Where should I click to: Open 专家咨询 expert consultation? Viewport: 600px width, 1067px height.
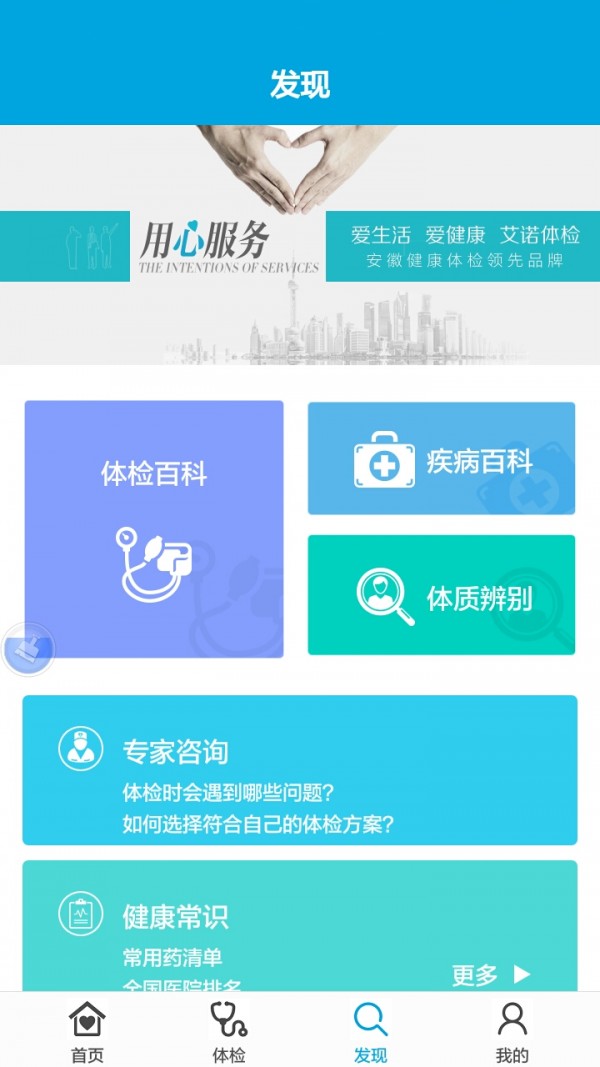point(299,770)
